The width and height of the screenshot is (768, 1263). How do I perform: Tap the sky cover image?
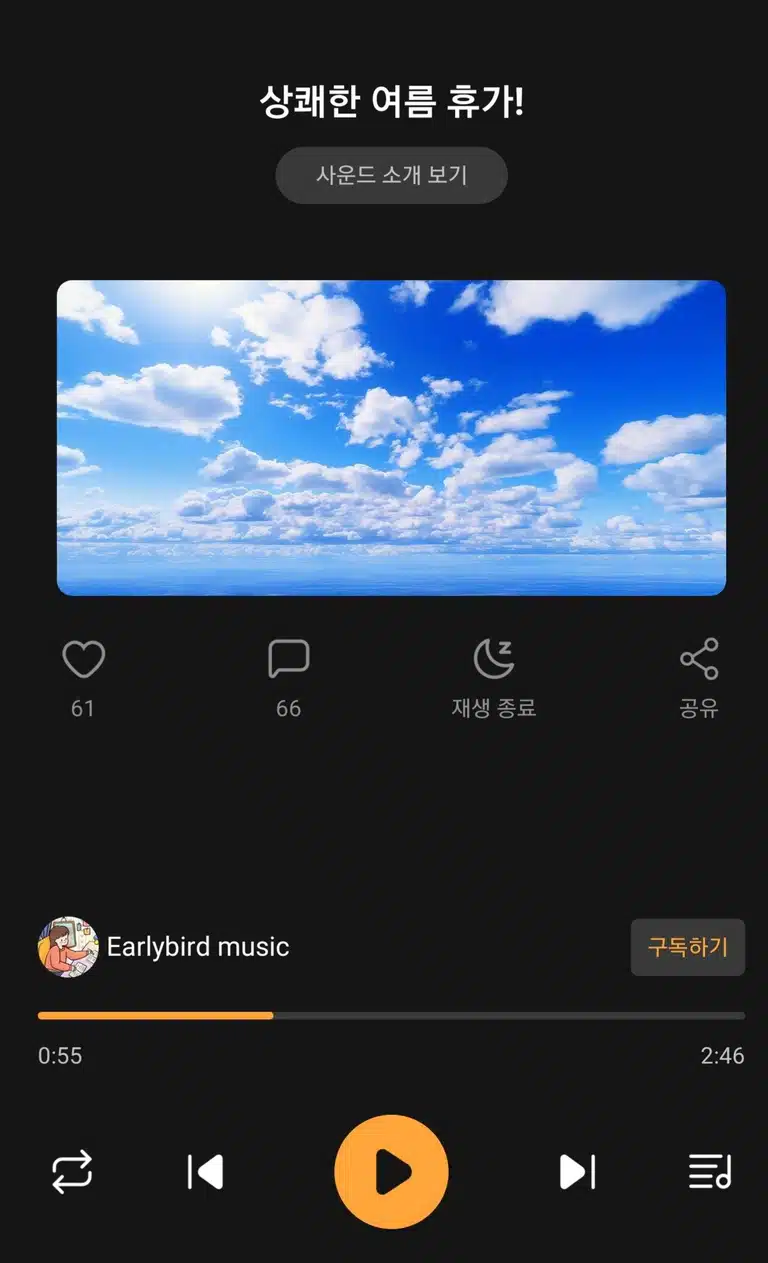(x=391, y=438)
